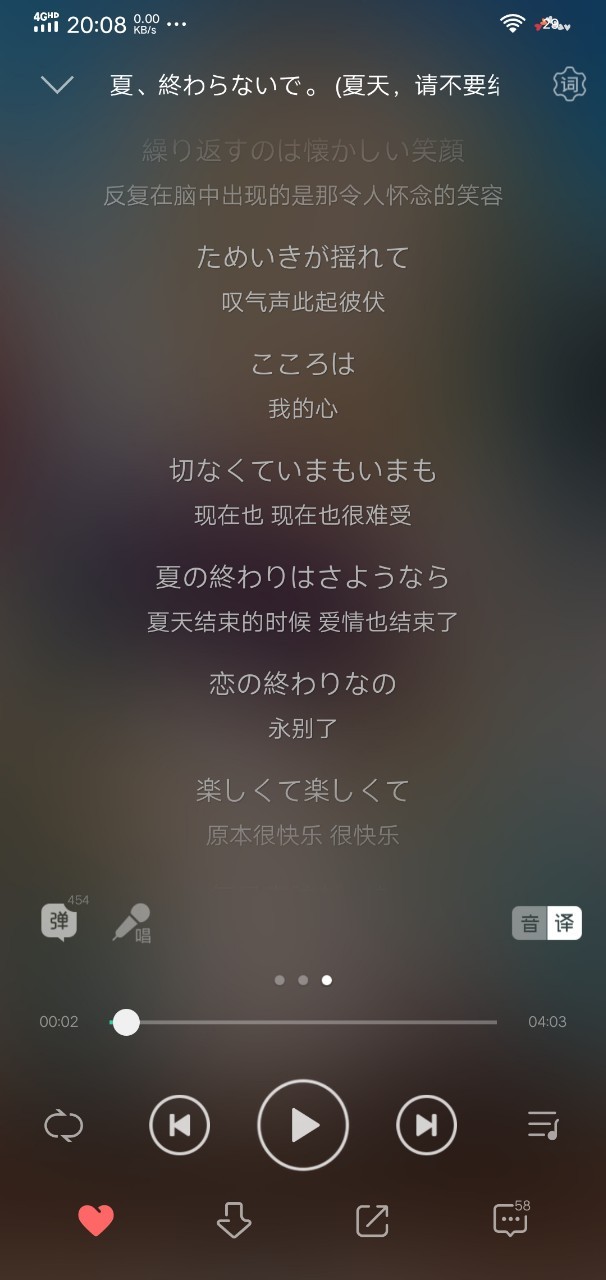This screenshot has width=606, height=1280.
Task: Tap the playback progress slider knob
Action: [126, 1022]
